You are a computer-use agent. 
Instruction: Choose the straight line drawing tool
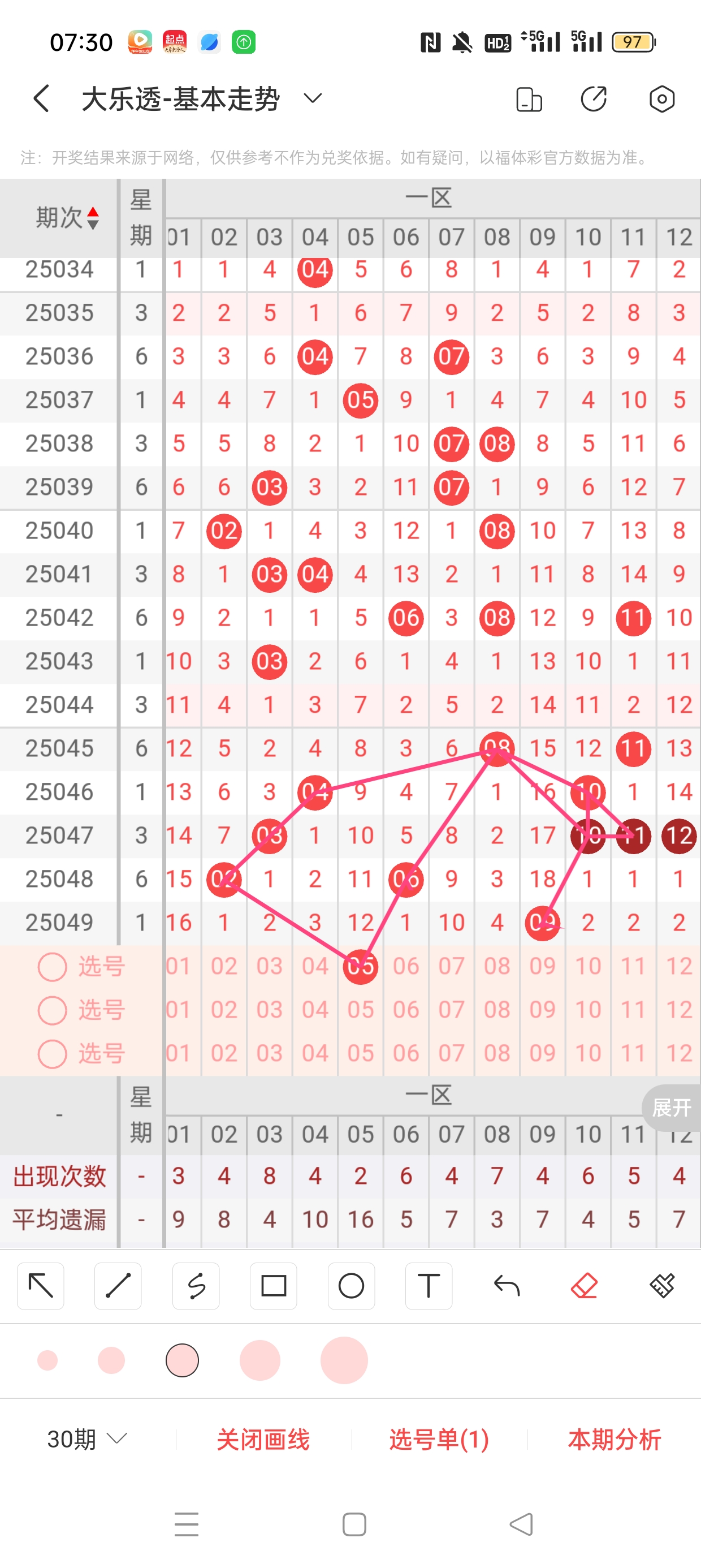[x=118, y=1286]
